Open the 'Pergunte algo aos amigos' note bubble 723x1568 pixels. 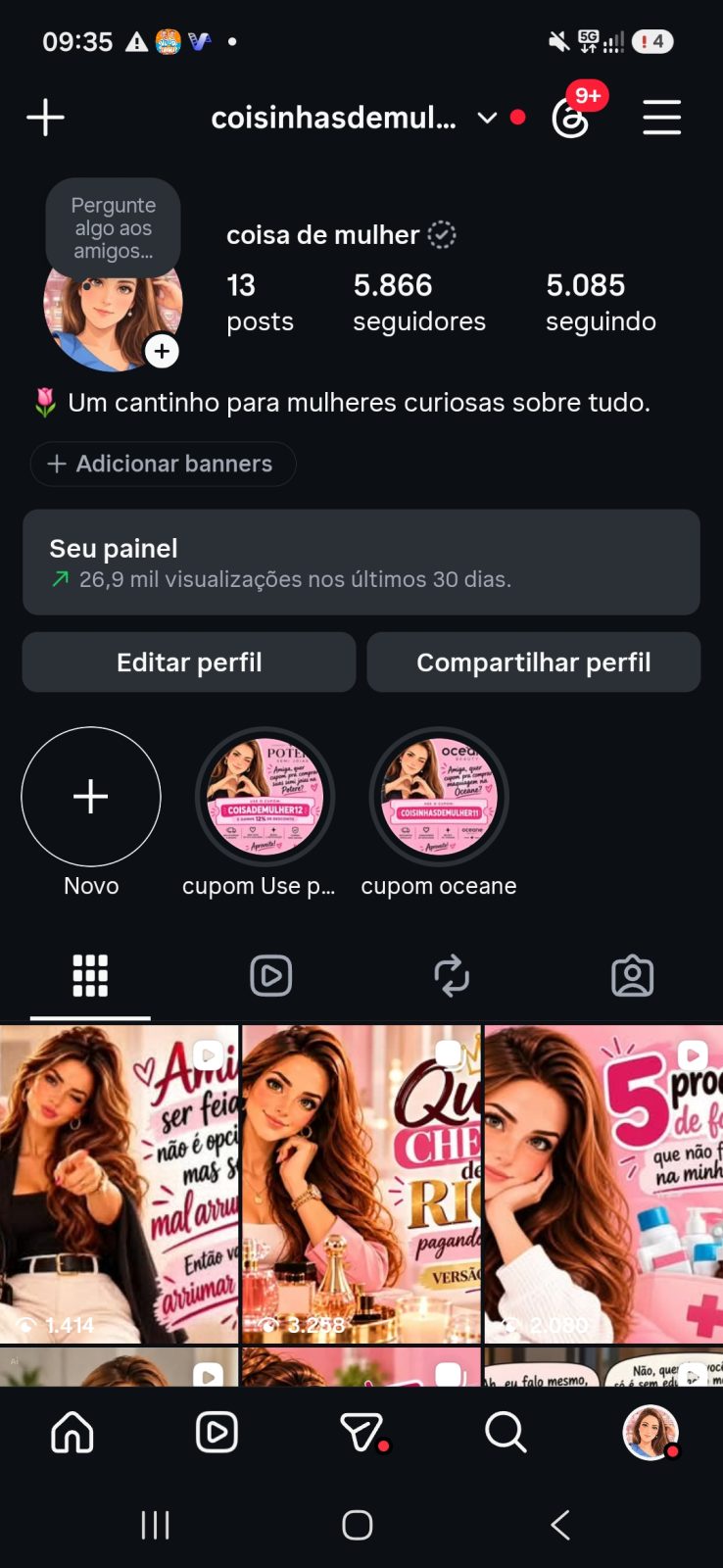pos(114,228)
